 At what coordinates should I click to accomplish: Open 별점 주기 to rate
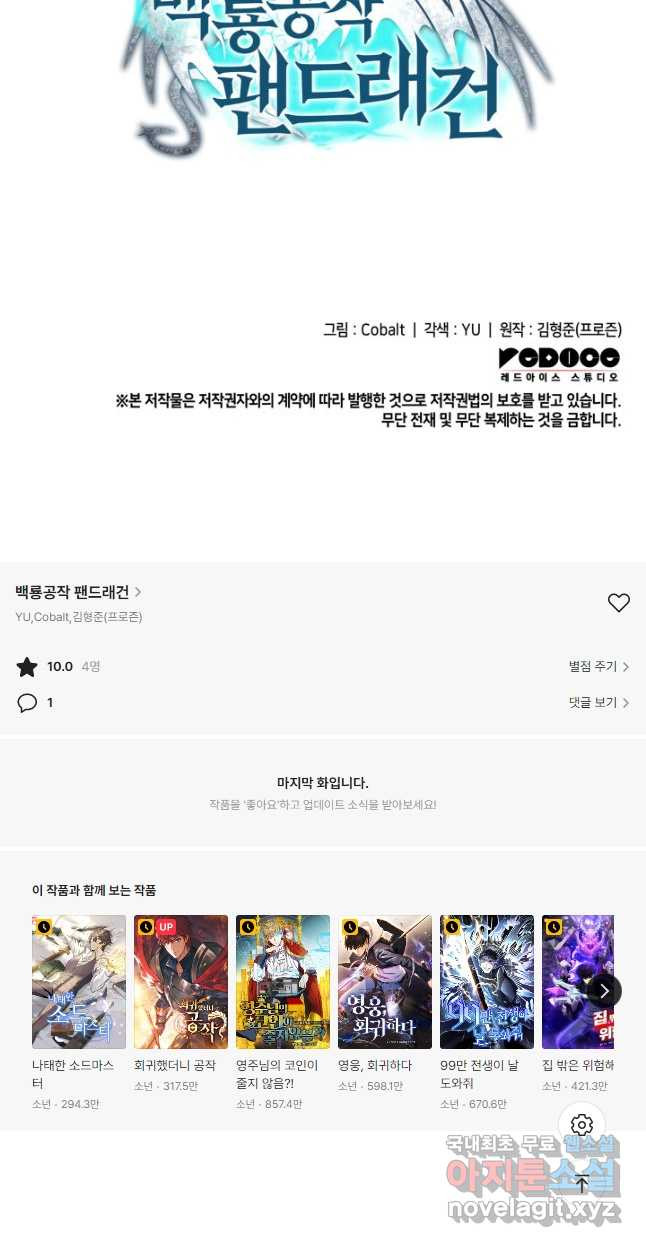click(598, 667)
